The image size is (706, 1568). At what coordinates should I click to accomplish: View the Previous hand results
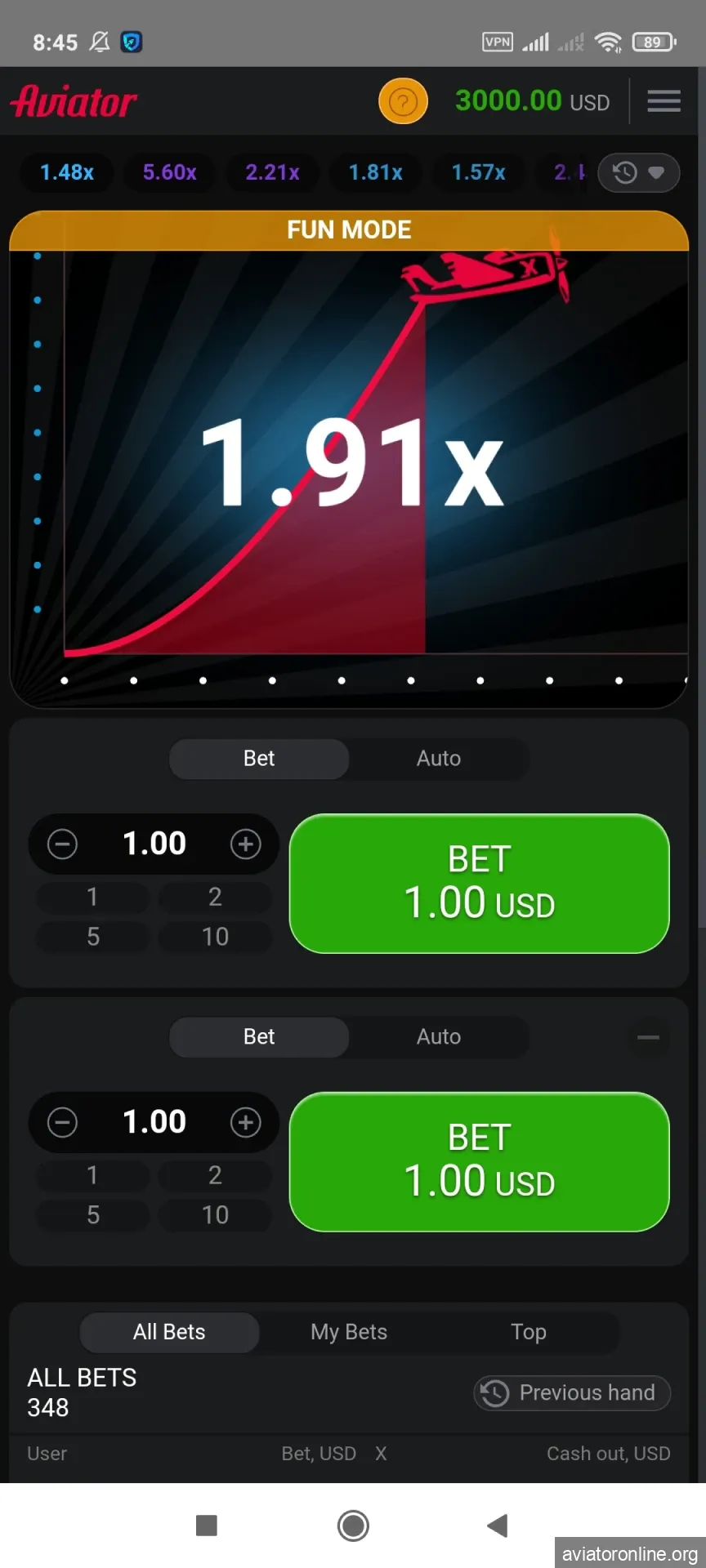pos(572,1392)
